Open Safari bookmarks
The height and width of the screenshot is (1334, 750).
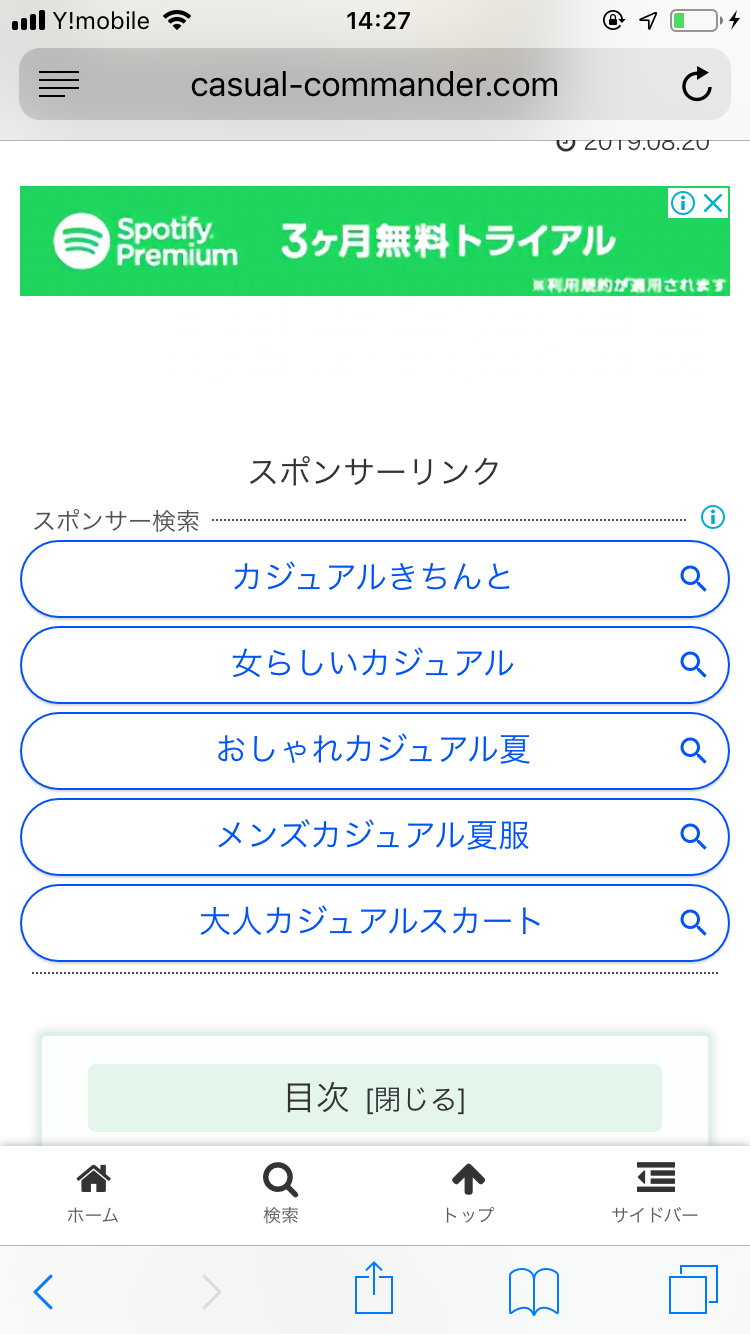tap(533, 1292)
